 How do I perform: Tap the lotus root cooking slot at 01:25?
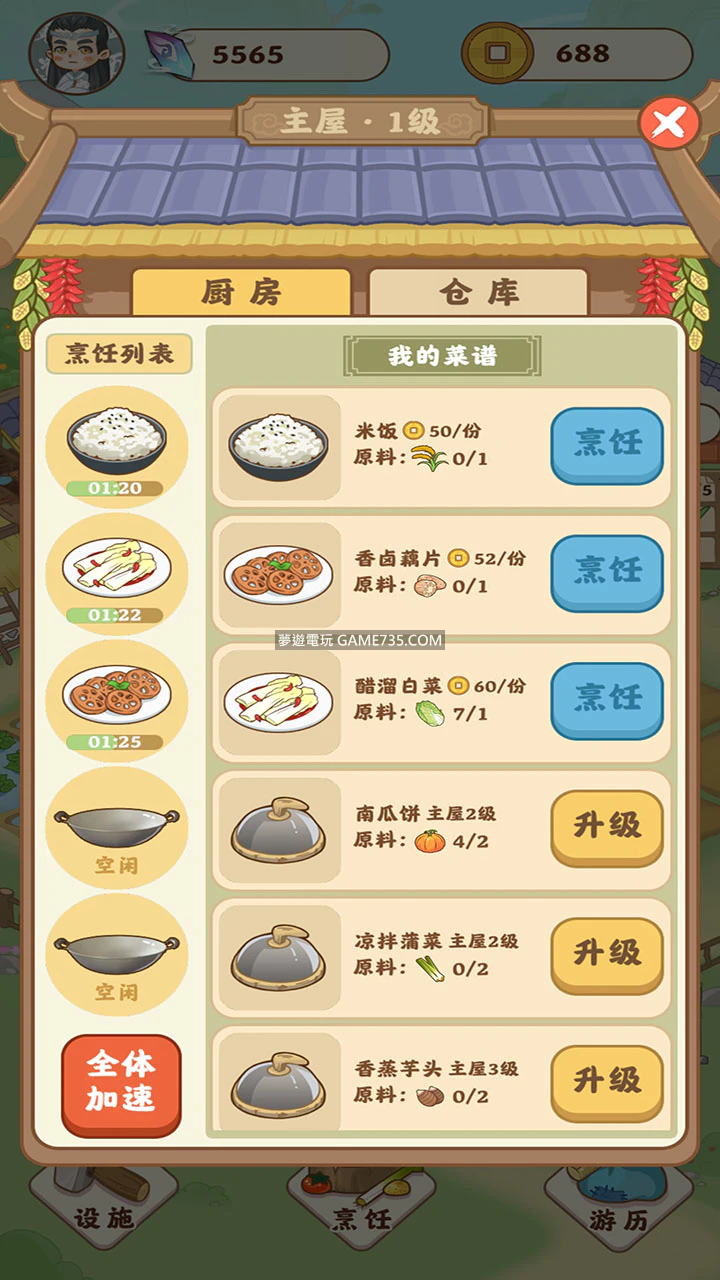(x=117, y=696)
